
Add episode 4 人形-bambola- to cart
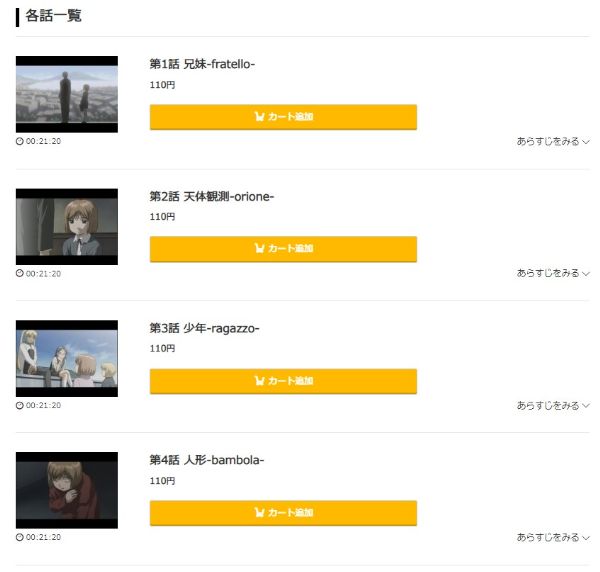[x=283, y=513]
